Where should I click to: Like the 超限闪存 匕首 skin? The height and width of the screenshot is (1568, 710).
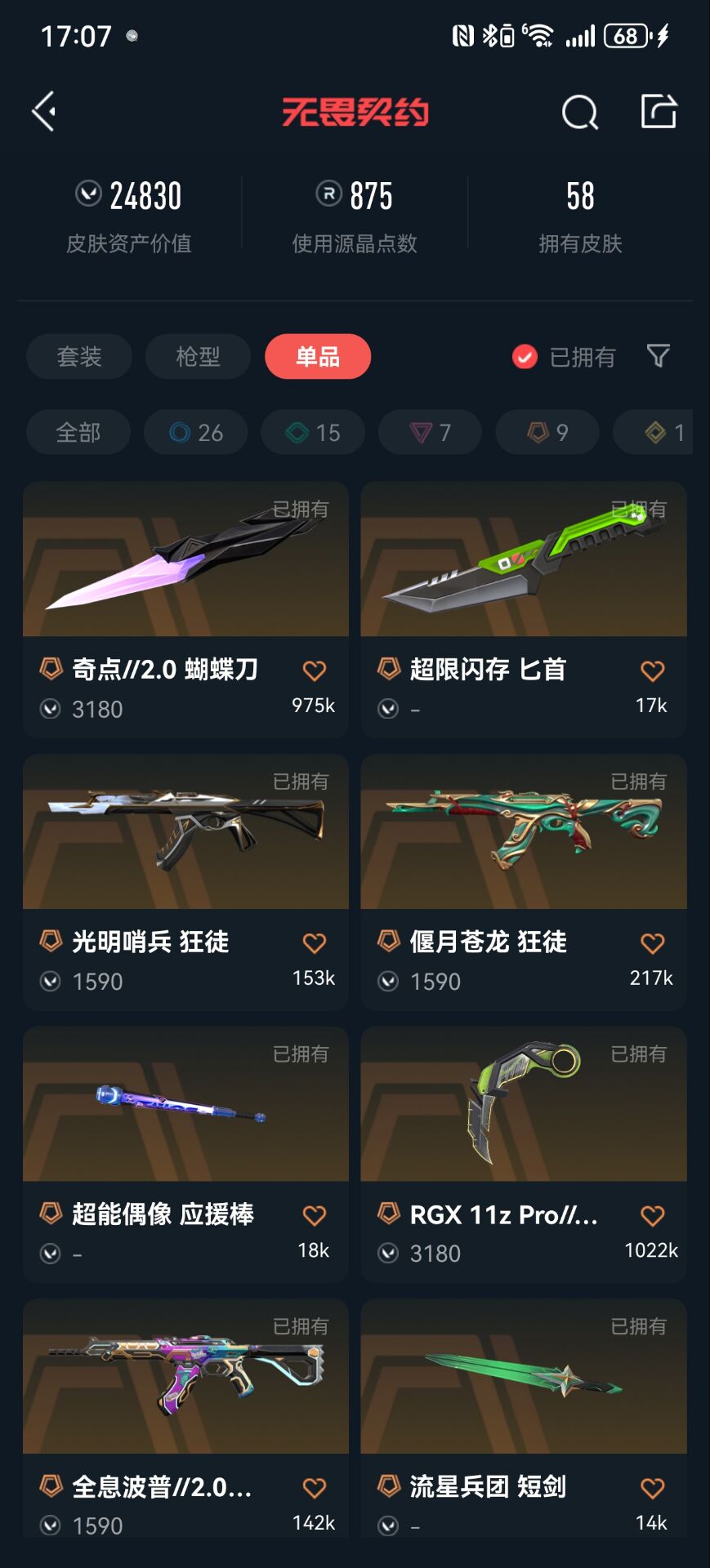pos(652,671)
